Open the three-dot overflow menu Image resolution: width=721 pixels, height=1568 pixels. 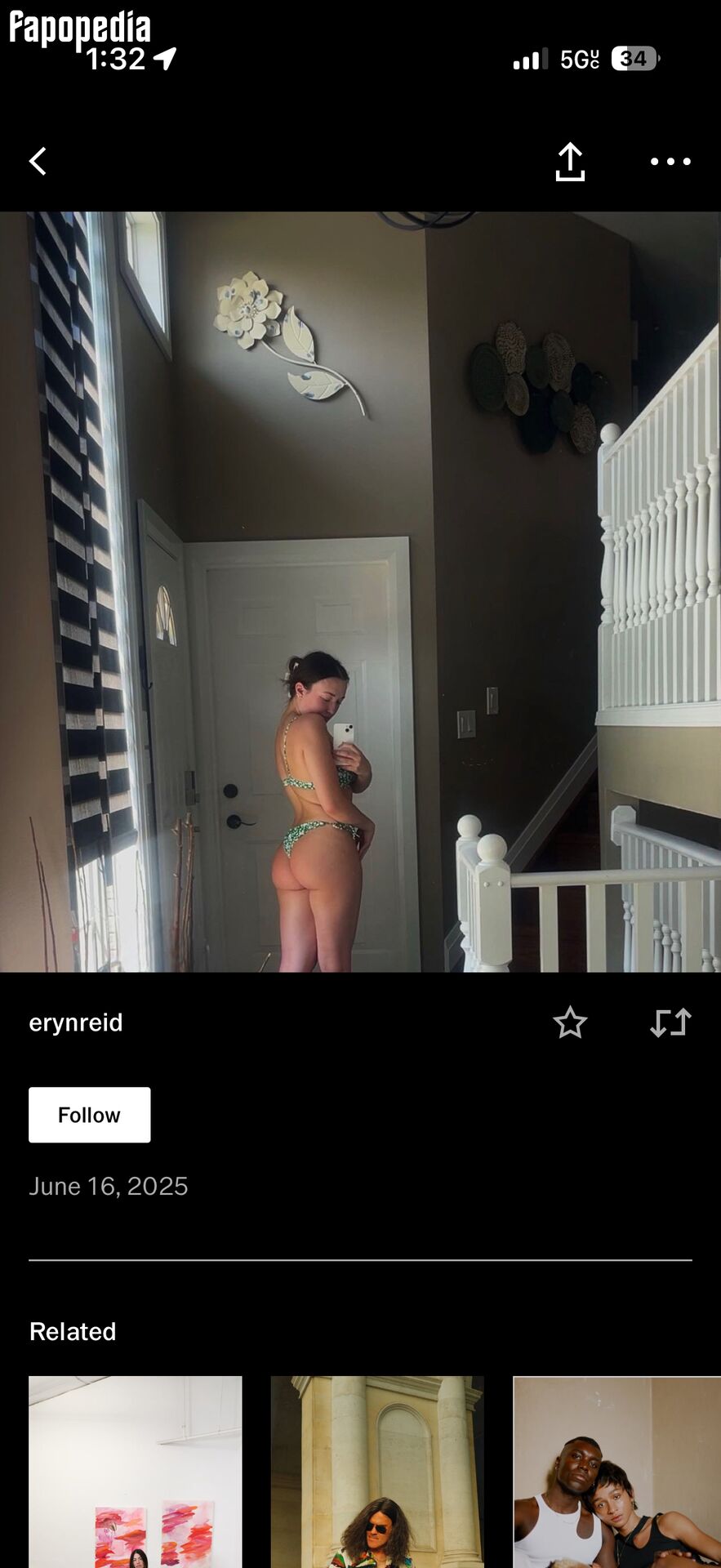670,162
